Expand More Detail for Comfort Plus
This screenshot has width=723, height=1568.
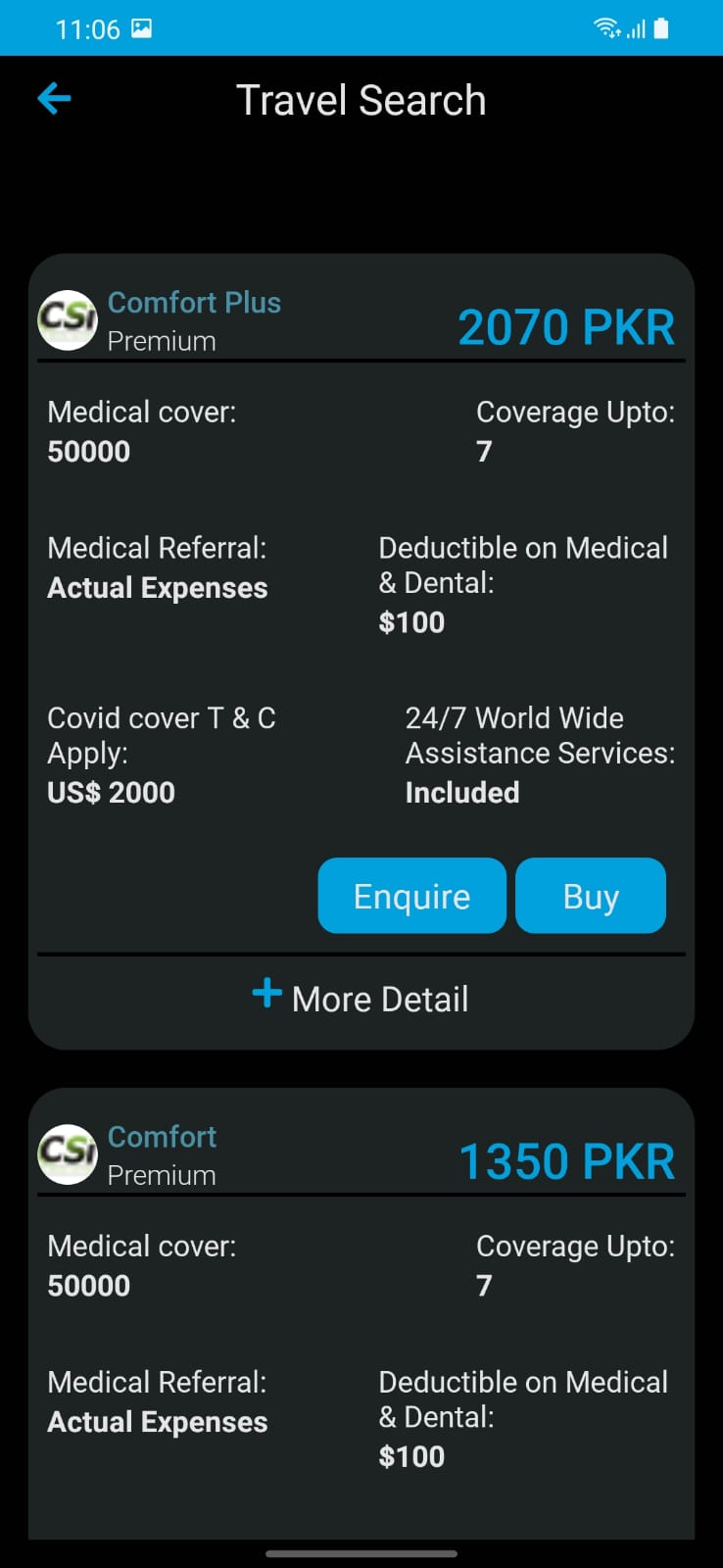click(361, 999)
